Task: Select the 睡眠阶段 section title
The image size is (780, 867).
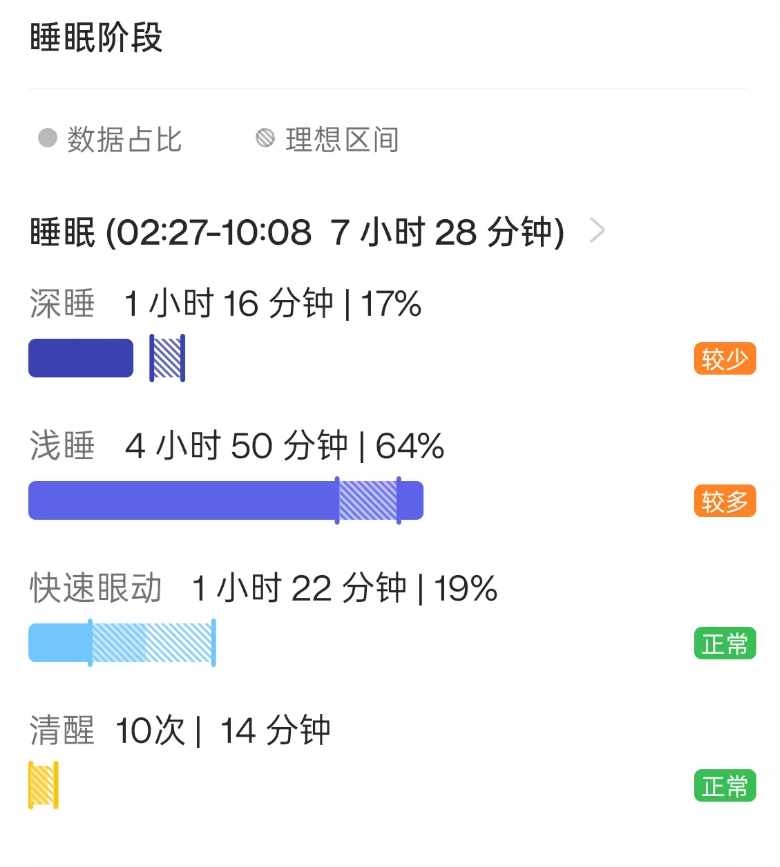Action: pos(96,38)
